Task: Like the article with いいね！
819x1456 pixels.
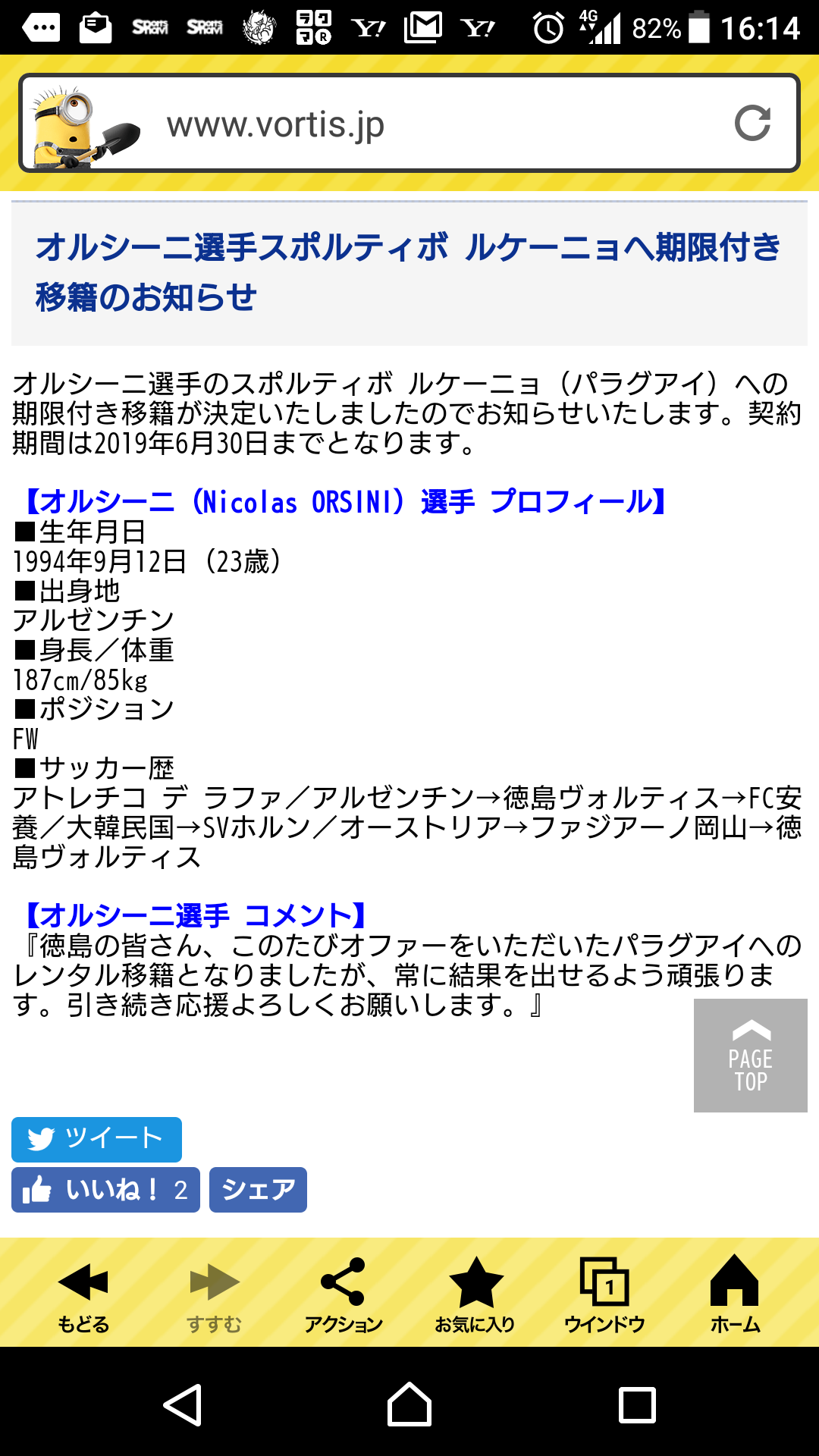Action: point(105,1190)
